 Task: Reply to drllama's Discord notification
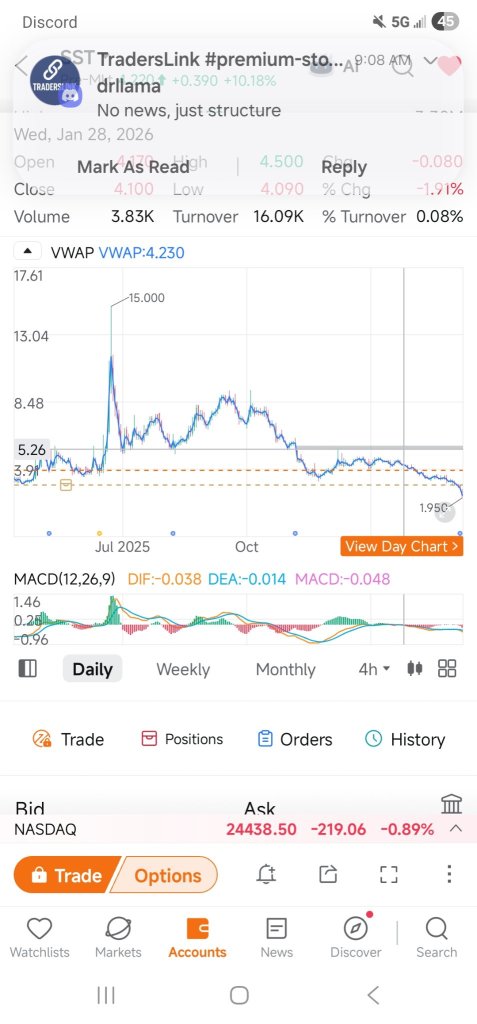pyautogui.click(x=344, y=167)
